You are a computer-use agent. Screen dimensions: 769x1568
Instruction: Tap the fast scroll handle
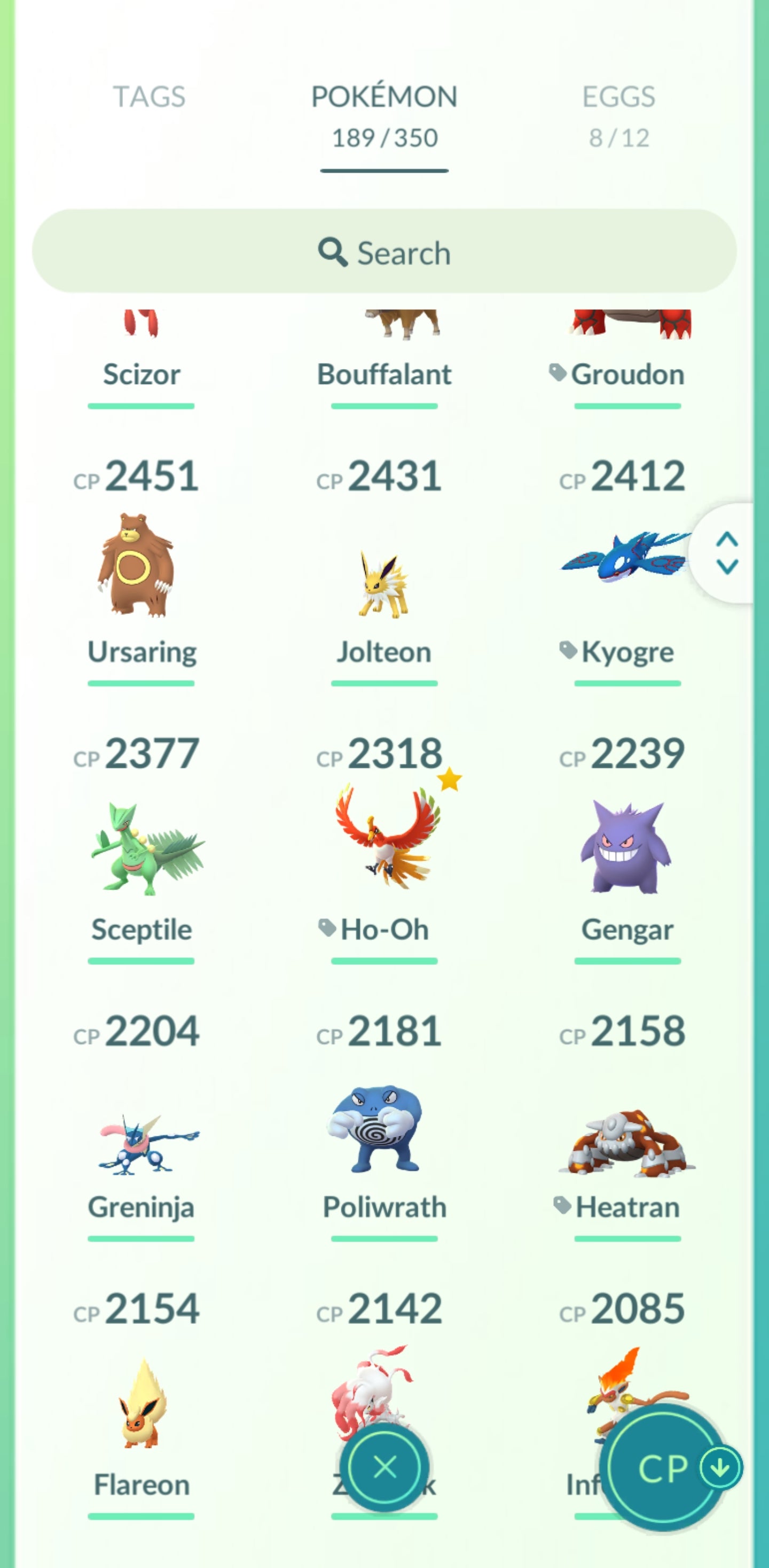pyautogui.click(x=726, y=553)
